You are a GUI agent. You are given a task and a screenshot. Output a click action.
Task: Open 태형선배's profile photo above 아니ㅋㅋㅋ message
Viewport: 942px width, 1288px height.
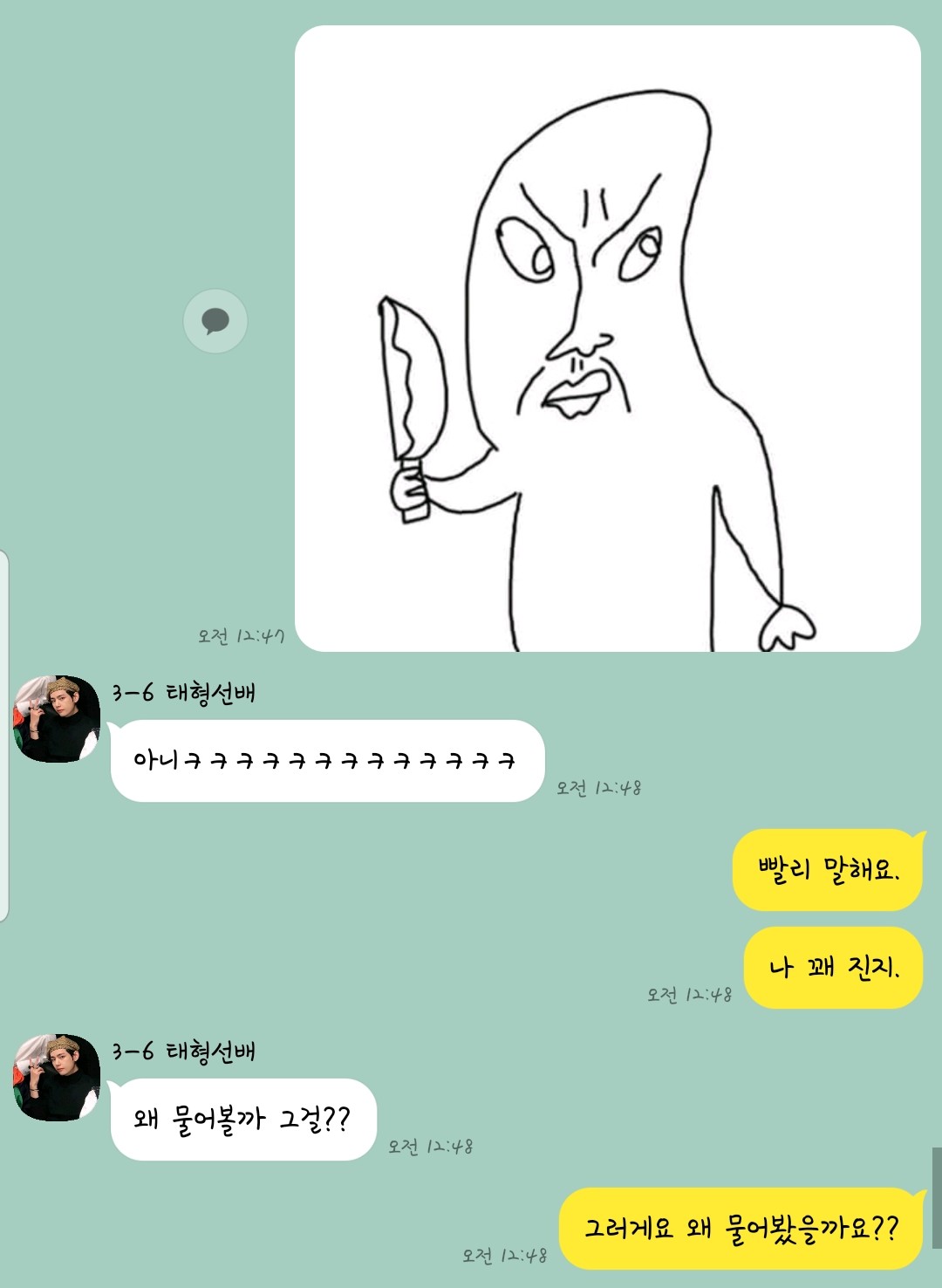[57, 719]
